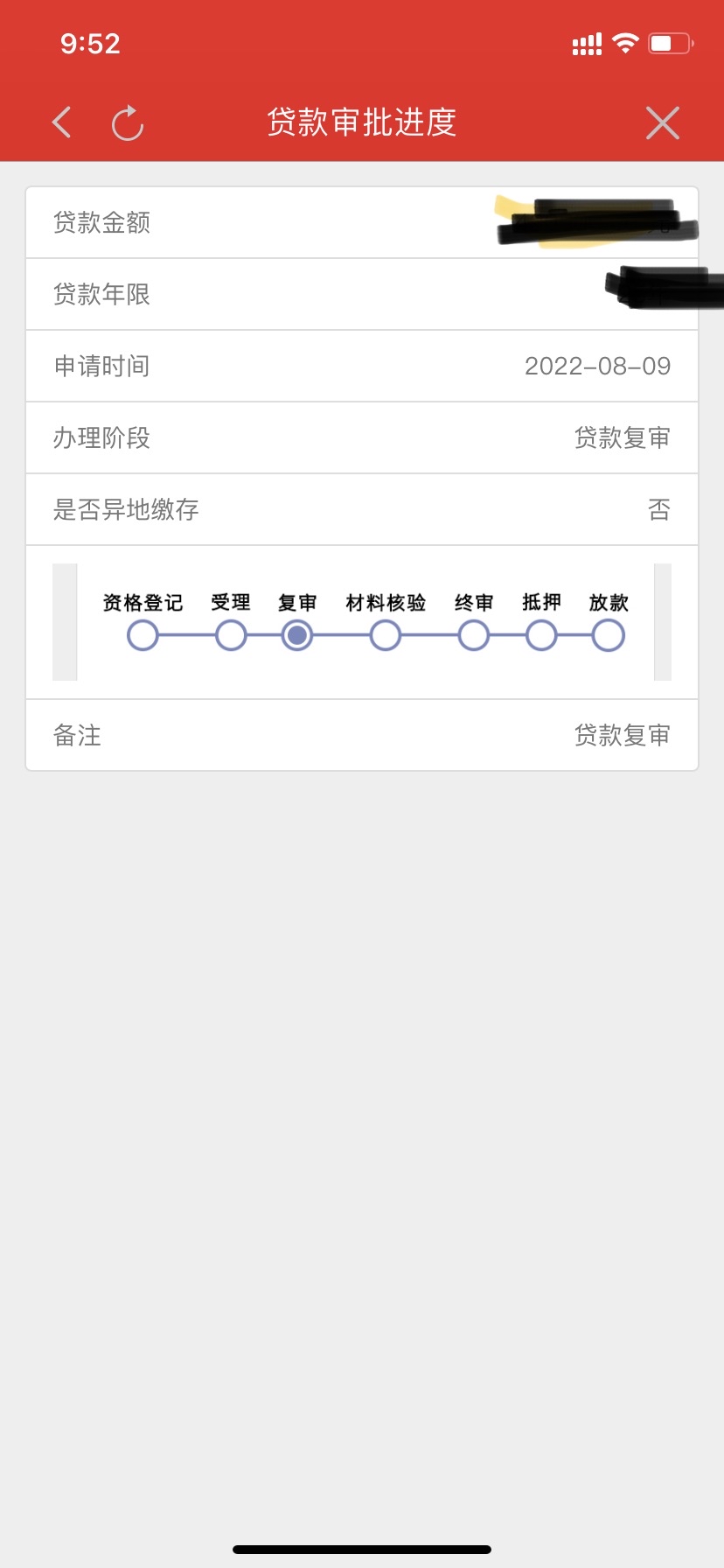
Task: Tap the filled 复审 progress circle
Action: pos(297,634)
